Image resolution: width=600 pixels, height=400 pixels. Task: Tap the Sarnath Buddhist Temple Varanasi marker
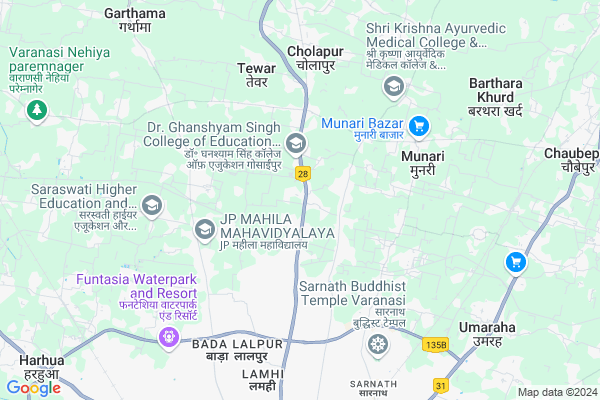tap(377, 345)
